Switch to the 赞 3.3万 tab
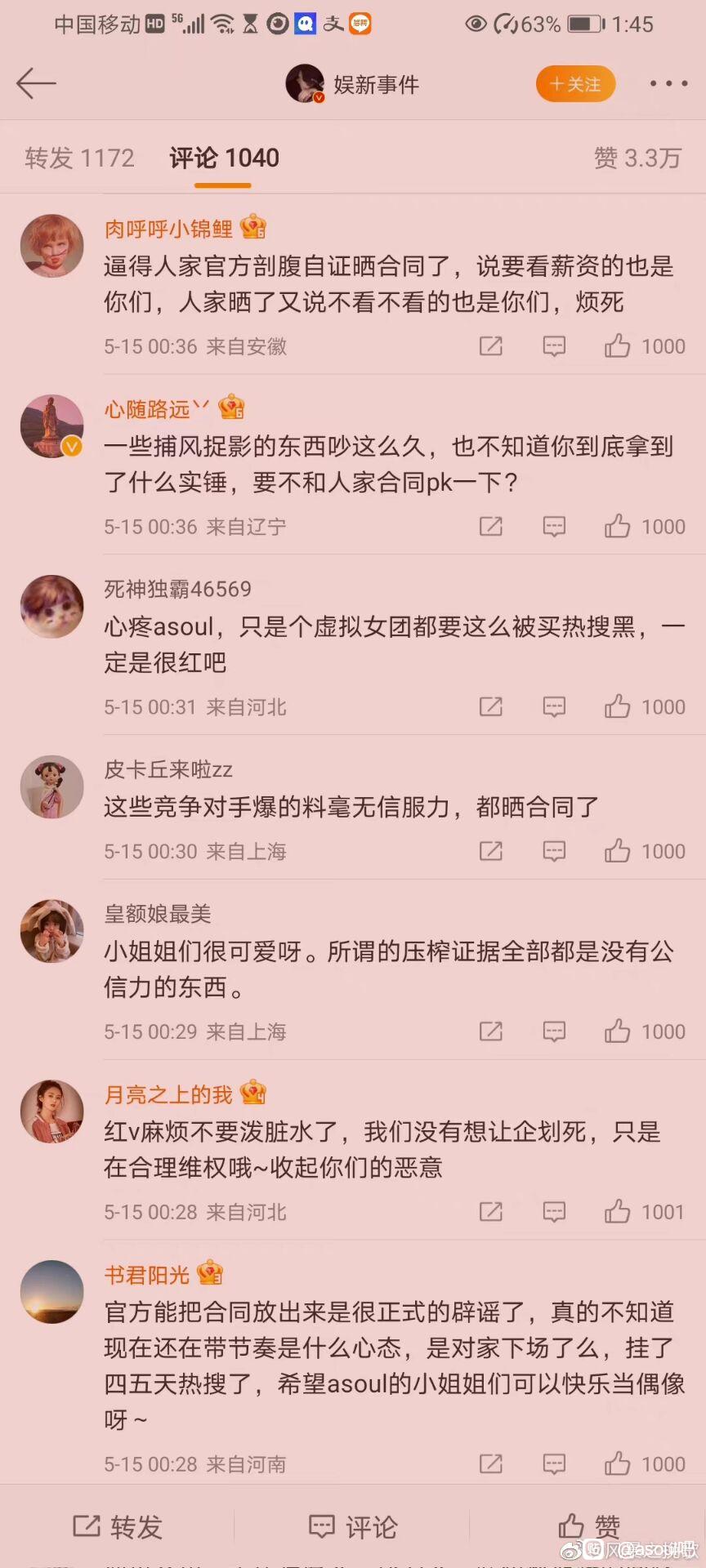Viewport: 706px width, 1568px height. tap(637, 158)
